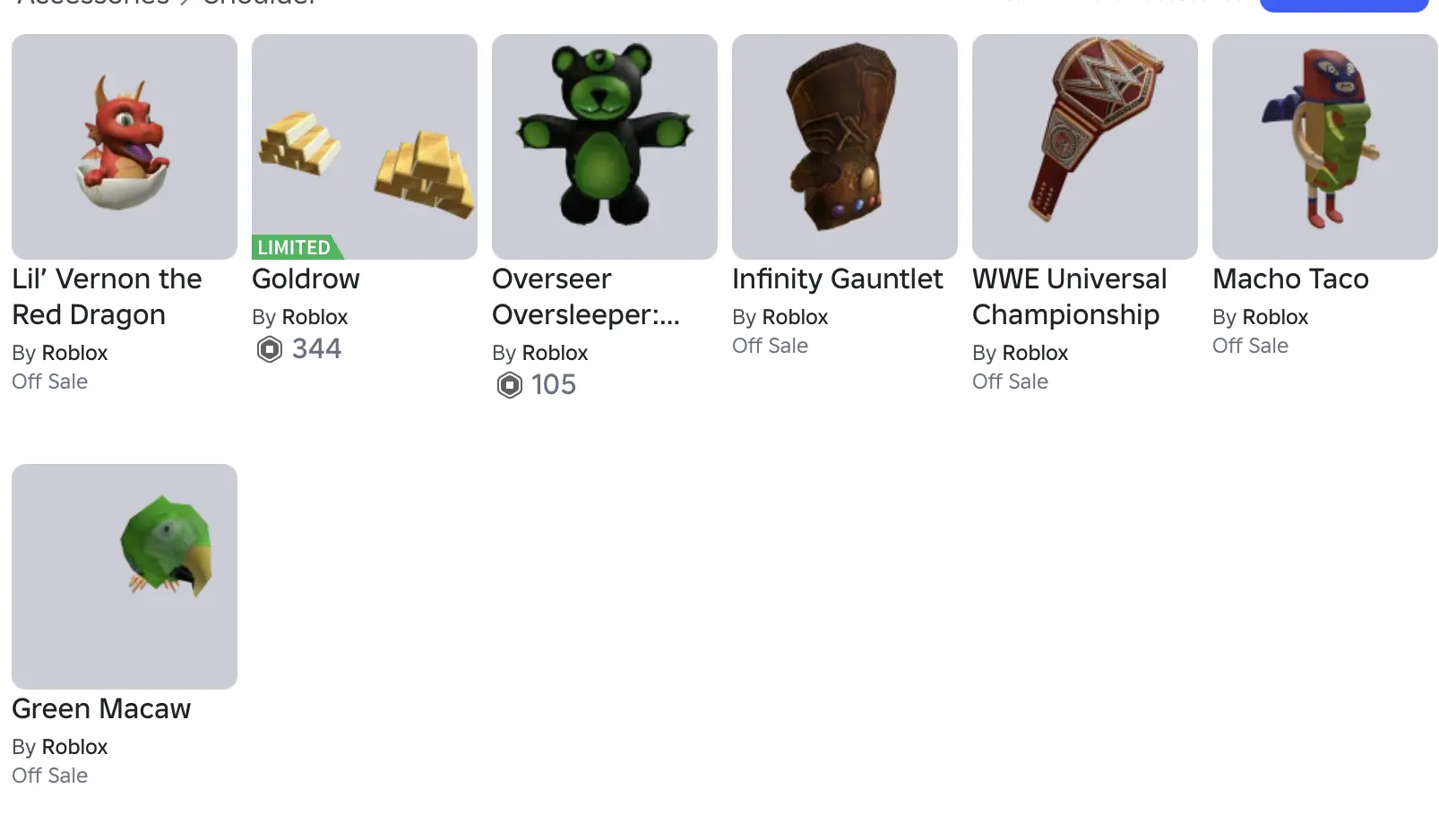
Task: View the Macho Taco accessory
Action: click(x=1325, y=147)
